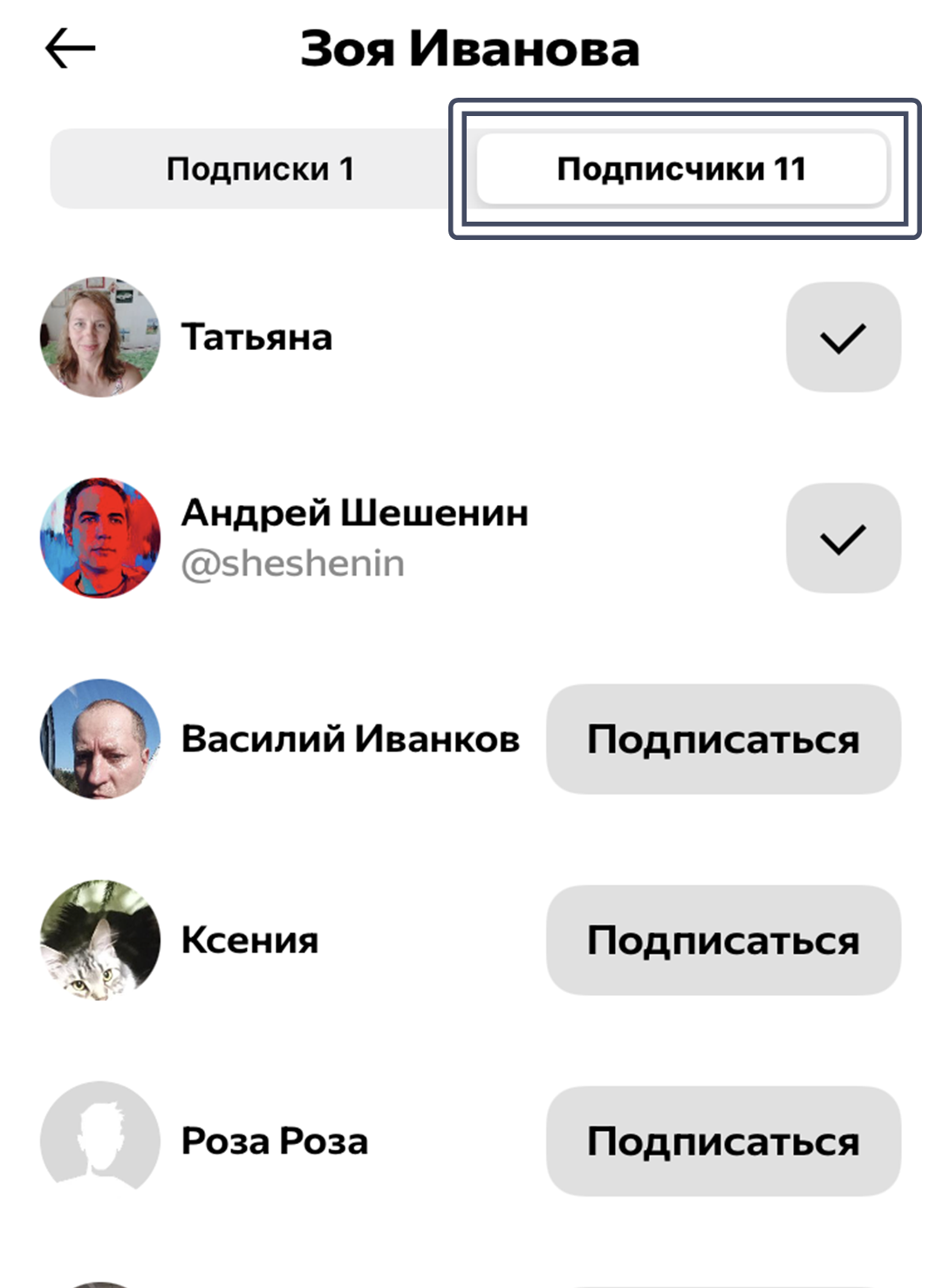Open Ксения's profile
Viewport: 942px width, 1288px height.
249,940
